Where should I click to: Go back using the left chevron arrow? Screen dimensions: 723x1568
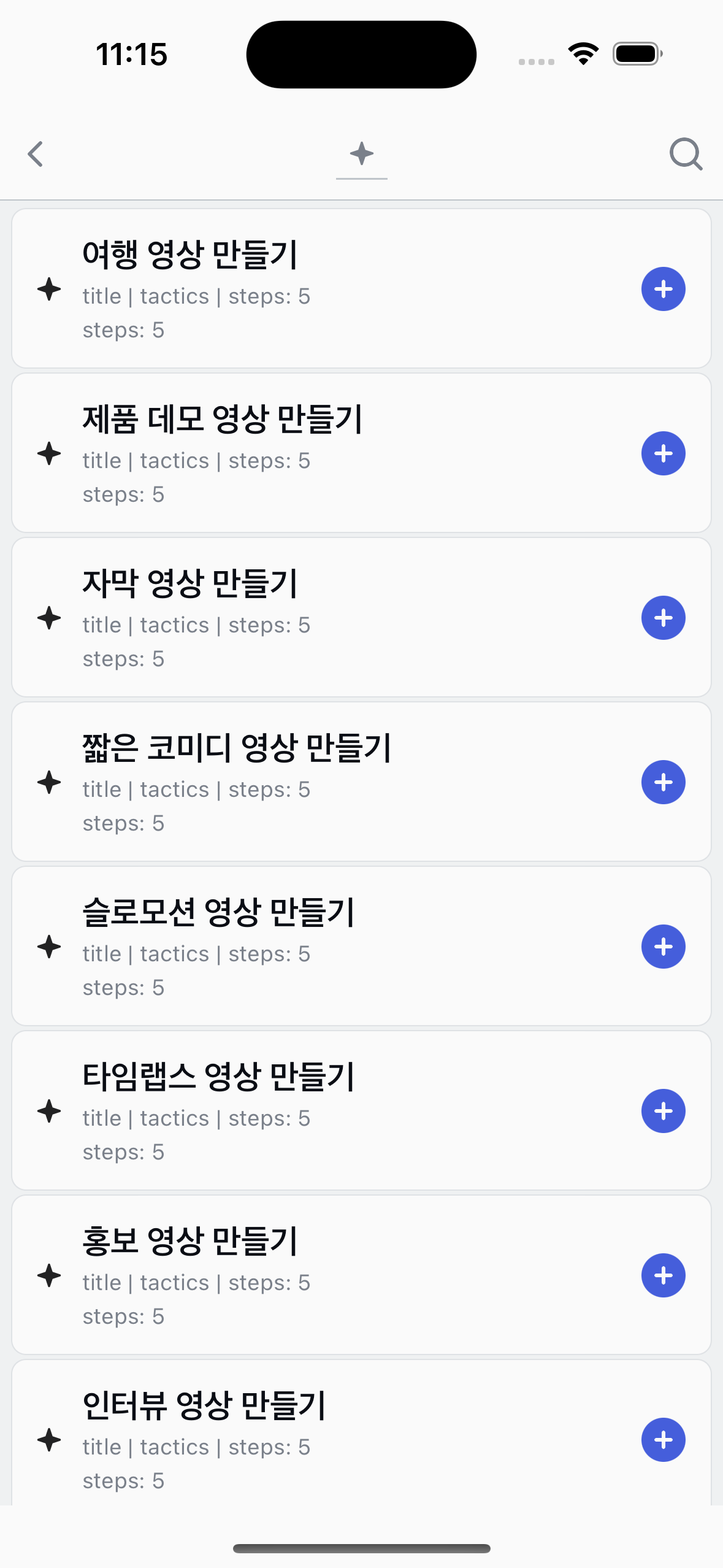pos(36,154)
